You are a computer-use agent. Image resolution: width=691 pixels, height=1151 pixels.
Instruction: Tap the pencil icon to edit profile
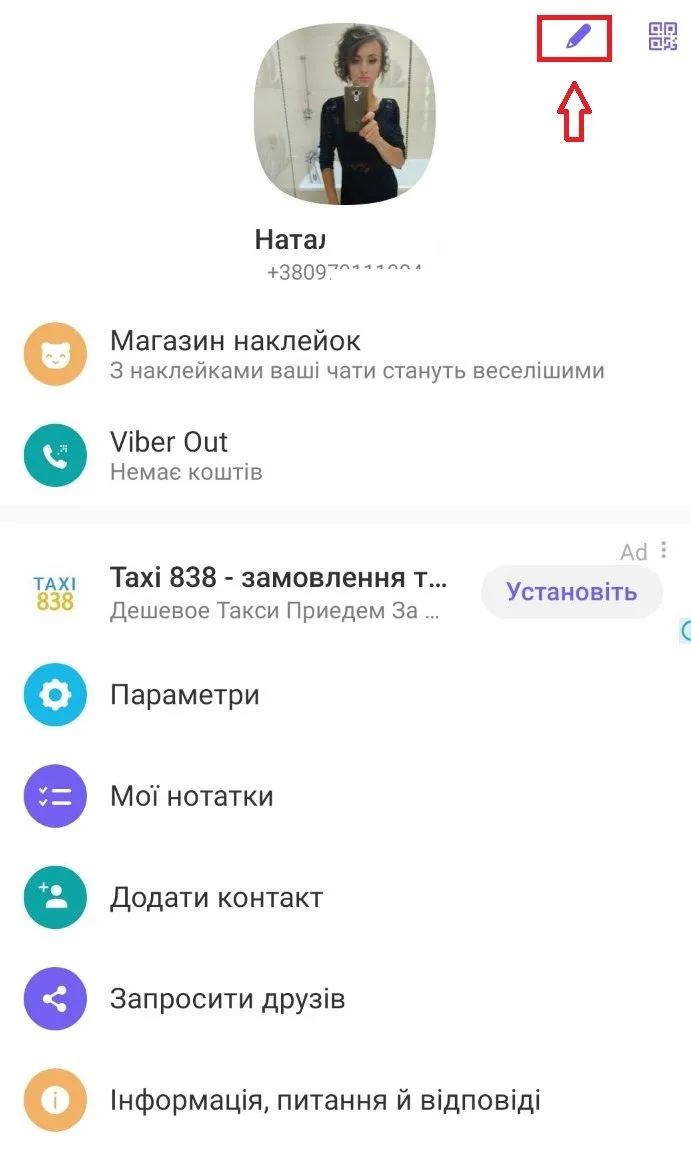[x=579, y=36]
